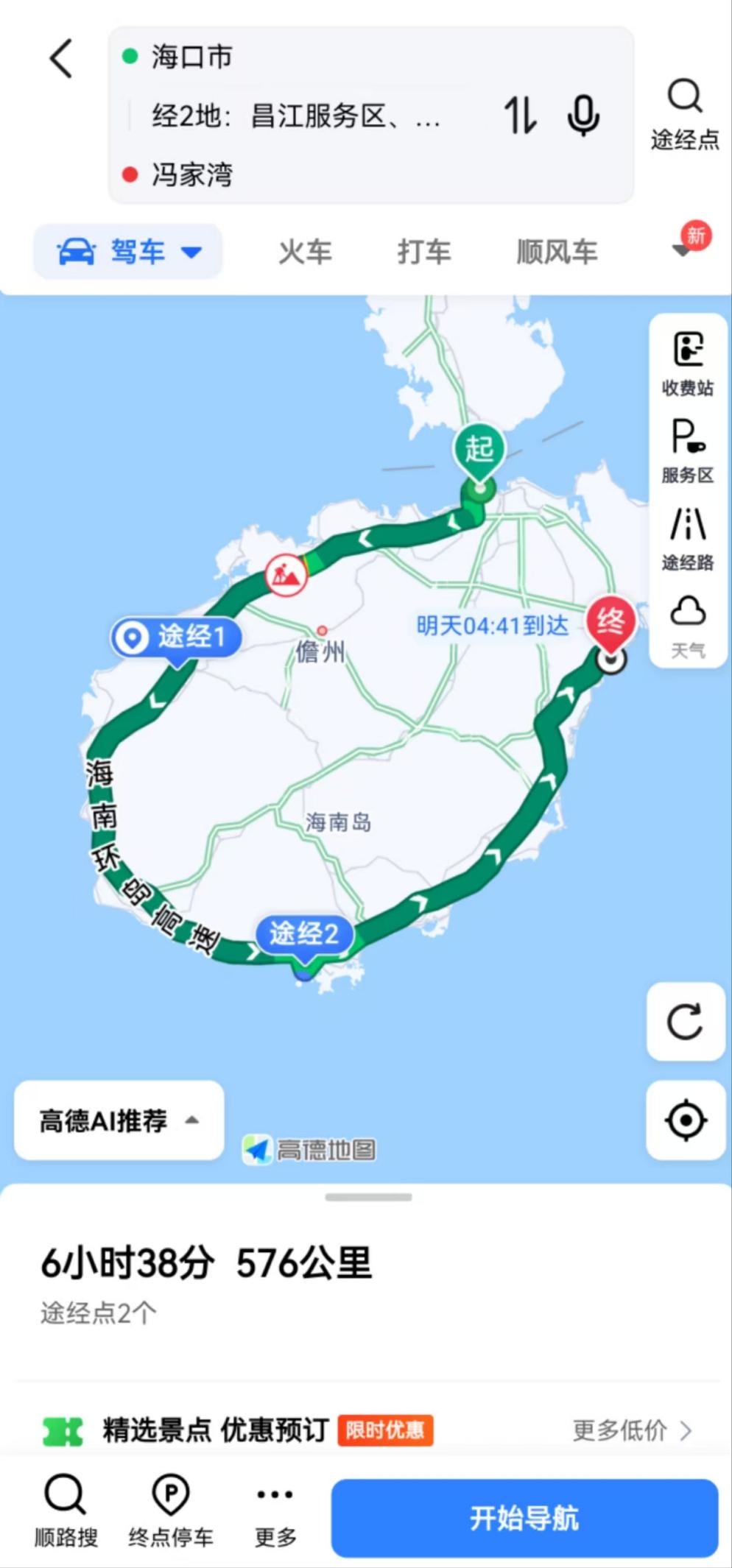Activate voice input microphone

pyautogui.click(x=583, y=116)
